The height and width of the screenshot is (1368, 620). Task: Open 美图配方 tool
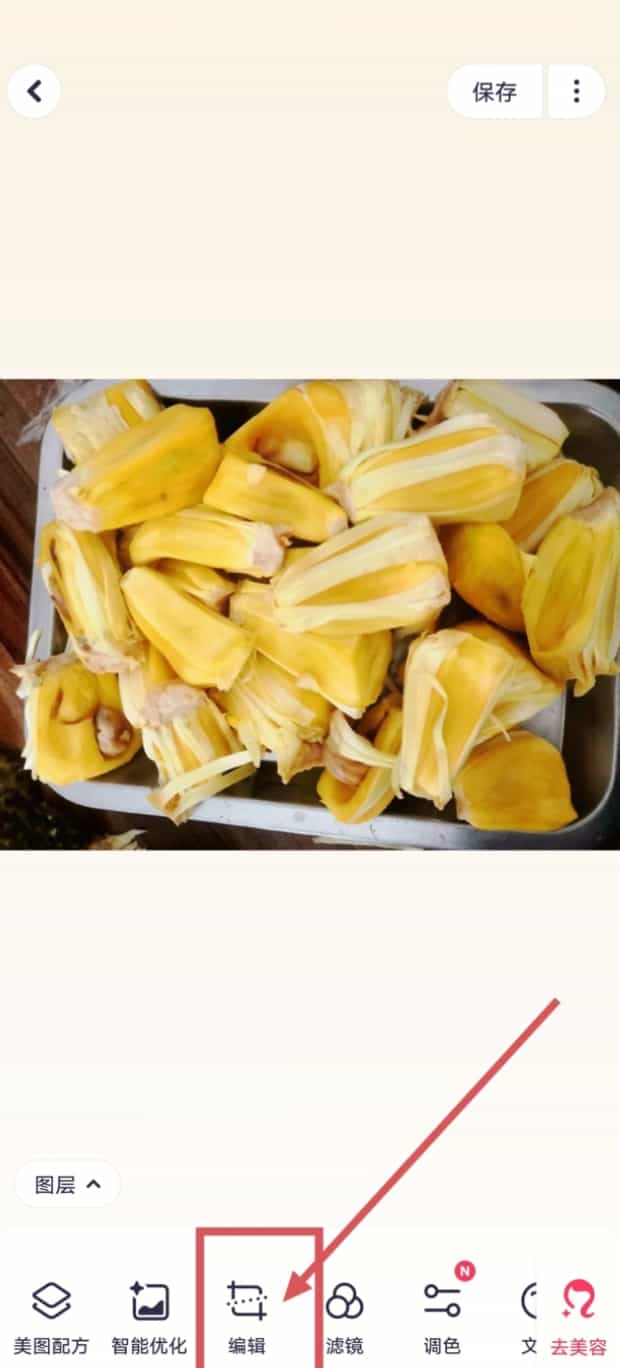coord(51,1316)
